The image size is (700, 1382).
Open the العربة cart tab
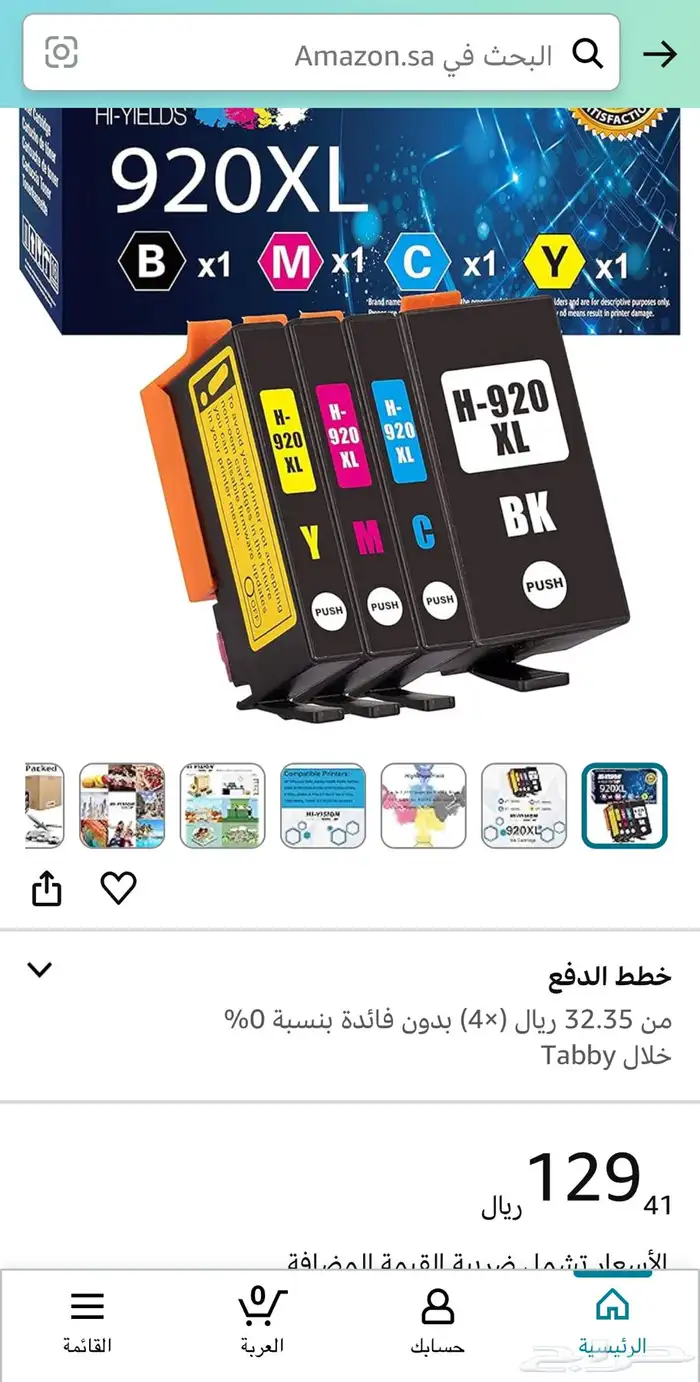[x=262, y=1322]
